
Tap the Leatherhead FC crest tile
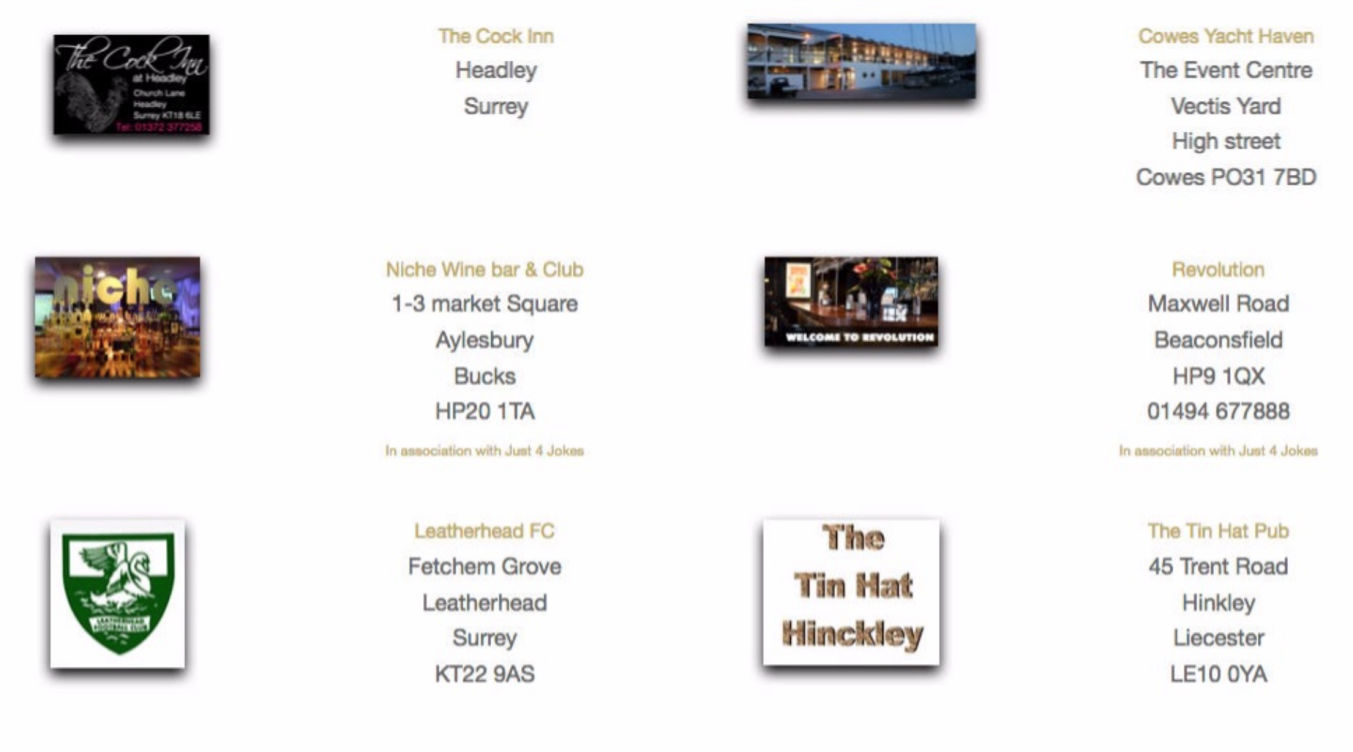click(118, 593)
